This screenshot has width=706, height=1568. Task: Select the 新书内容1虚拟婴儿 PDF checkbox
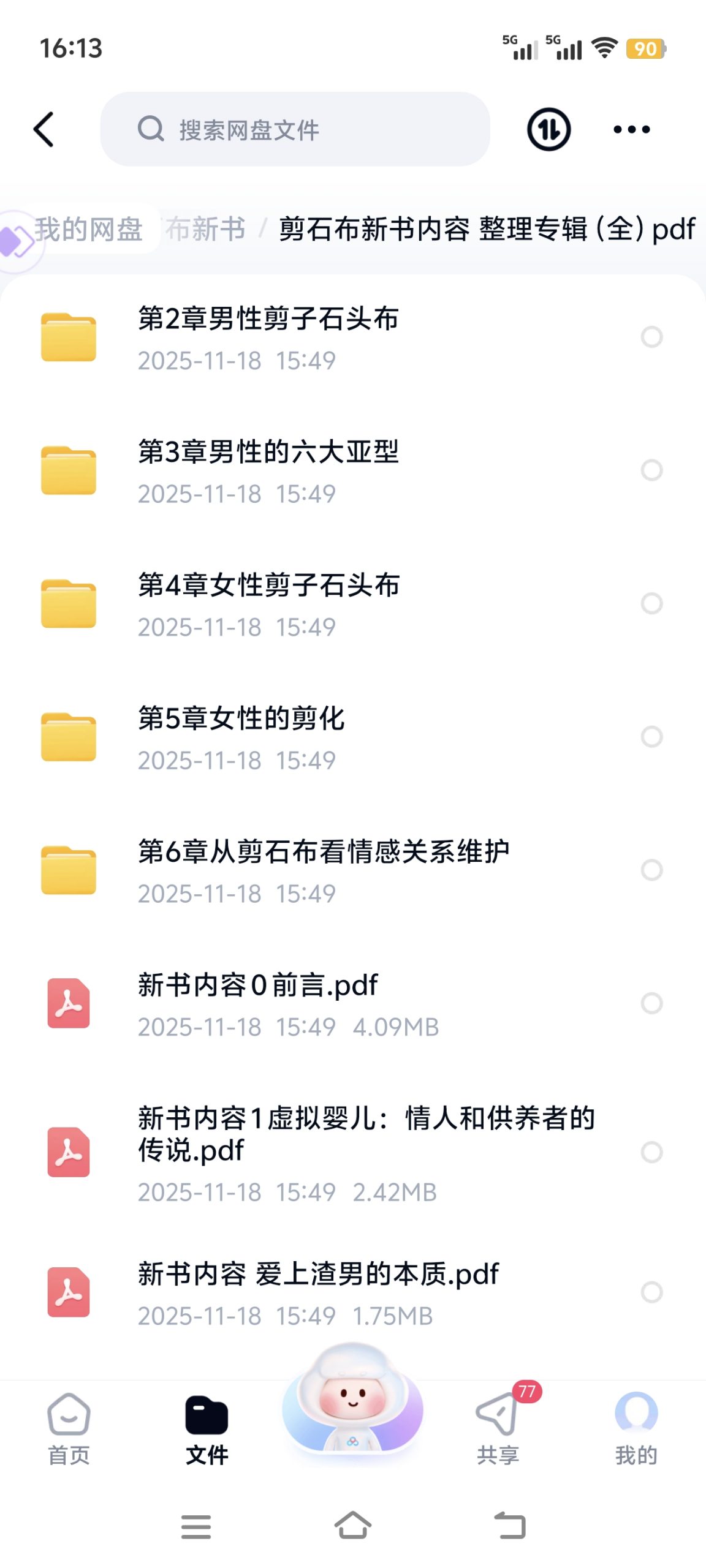[651, 1152]
